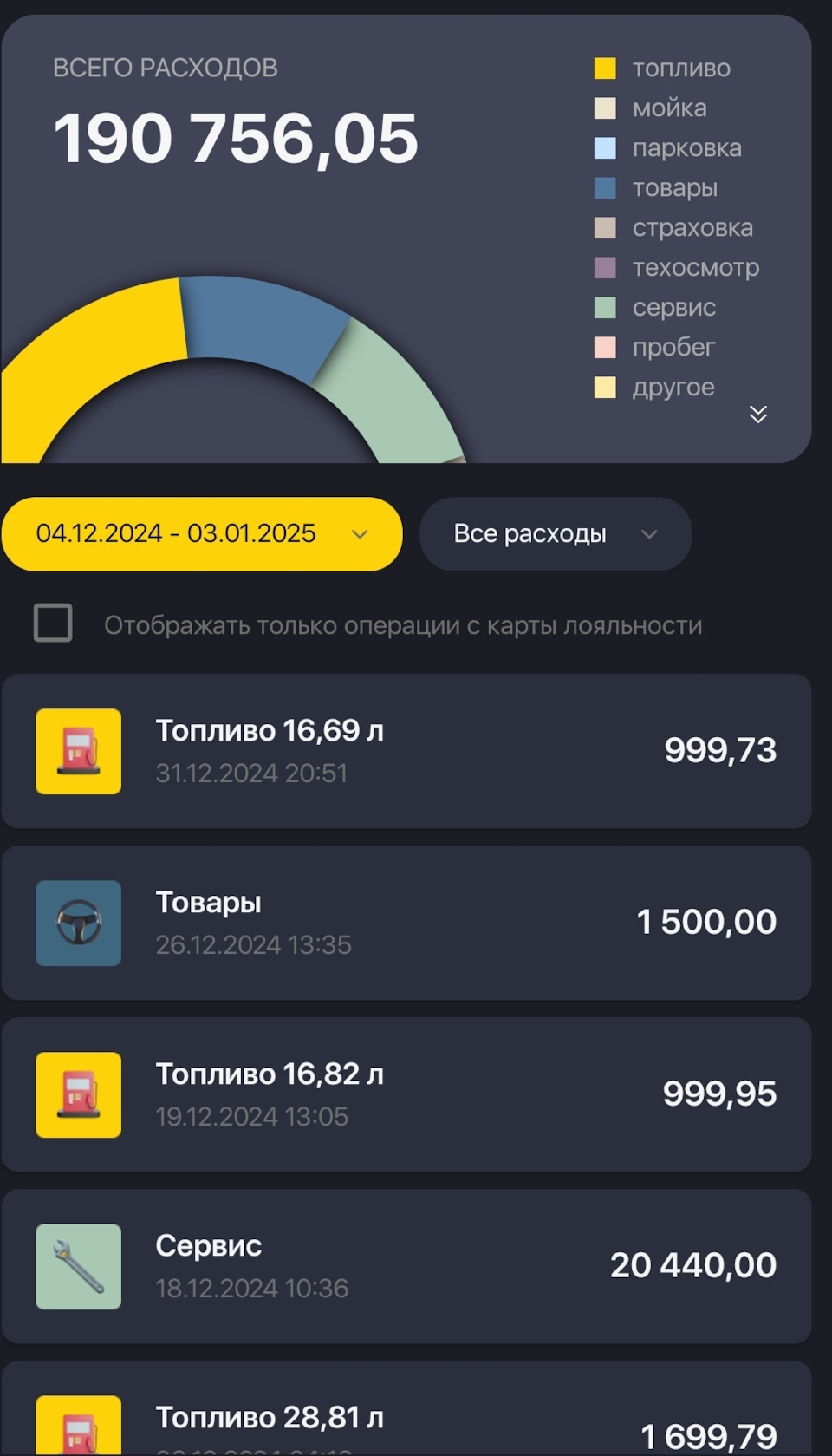
Task: Tap the wrench icon on the Сервис entry
Action: 77,1267
